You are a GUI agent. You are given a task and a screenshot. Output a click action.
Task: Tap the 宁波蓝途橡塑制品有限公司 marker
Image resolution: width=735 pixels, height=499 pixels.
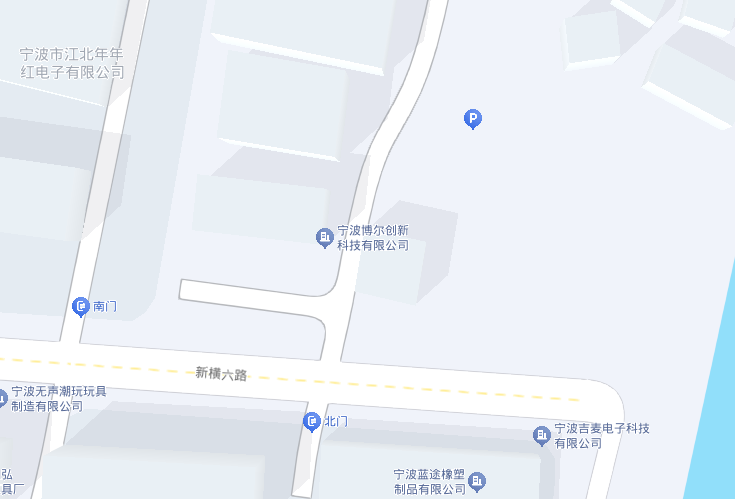(x=477, y=482)
